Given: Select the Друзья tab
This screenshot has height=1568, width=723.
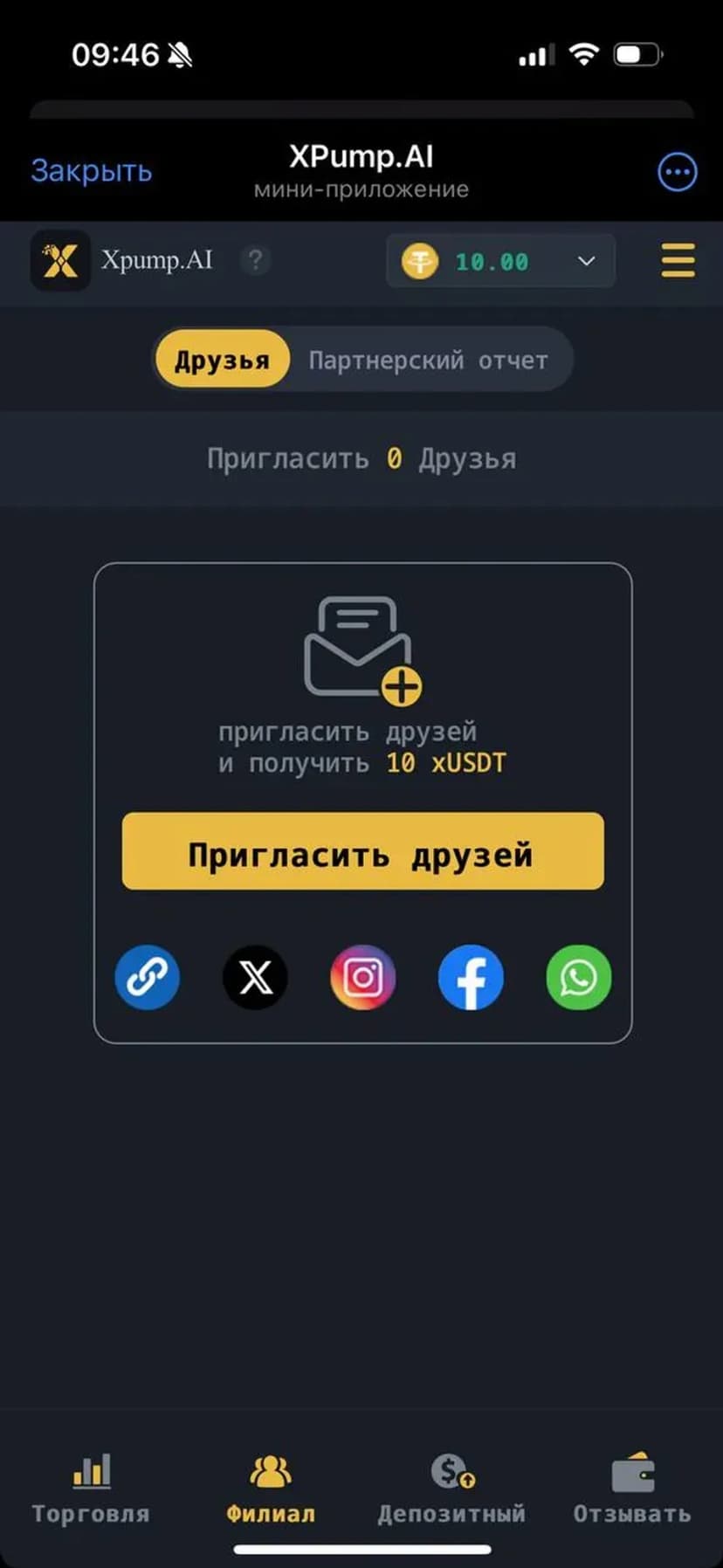Looking at the screenshot, I should click(222, 360).
